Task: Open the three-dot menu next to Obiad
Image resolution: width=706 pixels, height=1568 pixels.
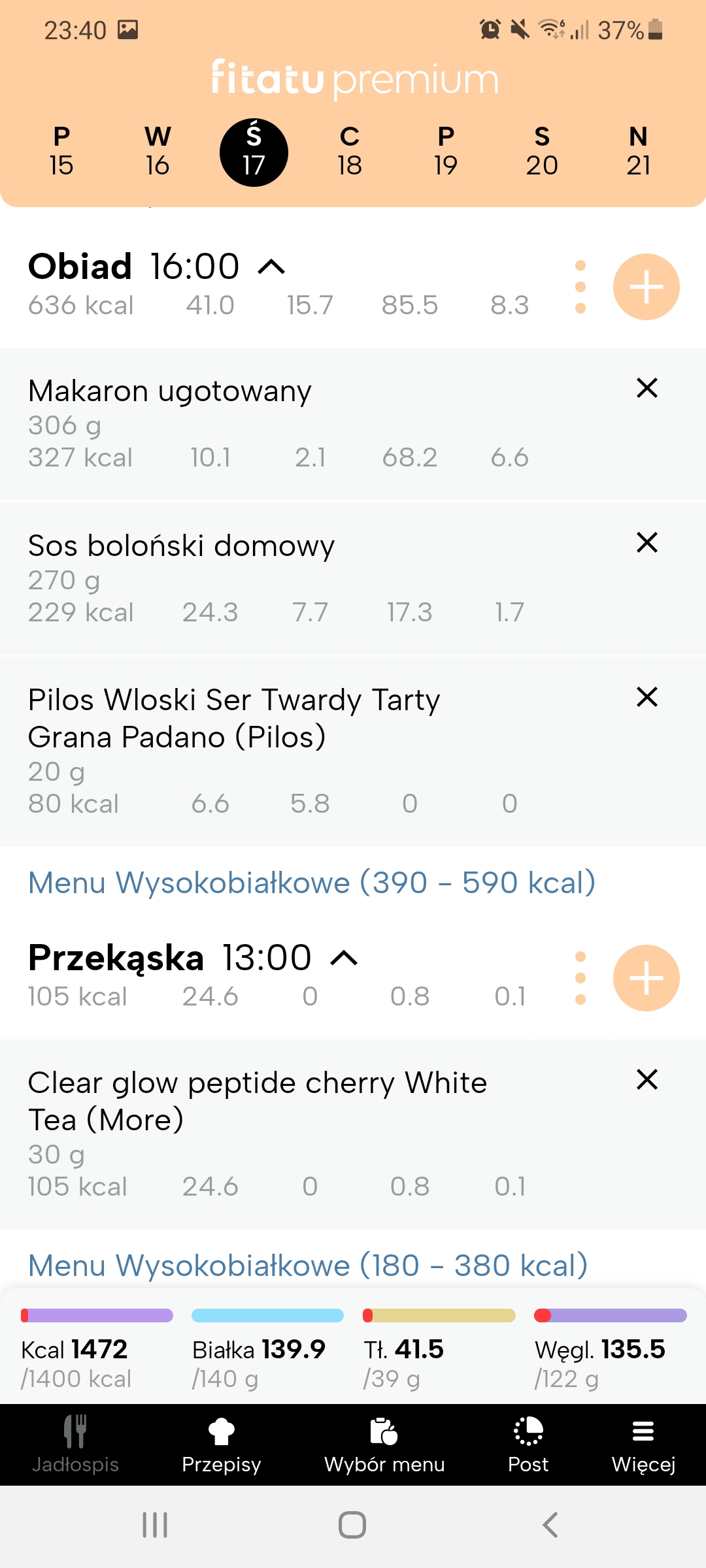Action: tap(580, 286)
